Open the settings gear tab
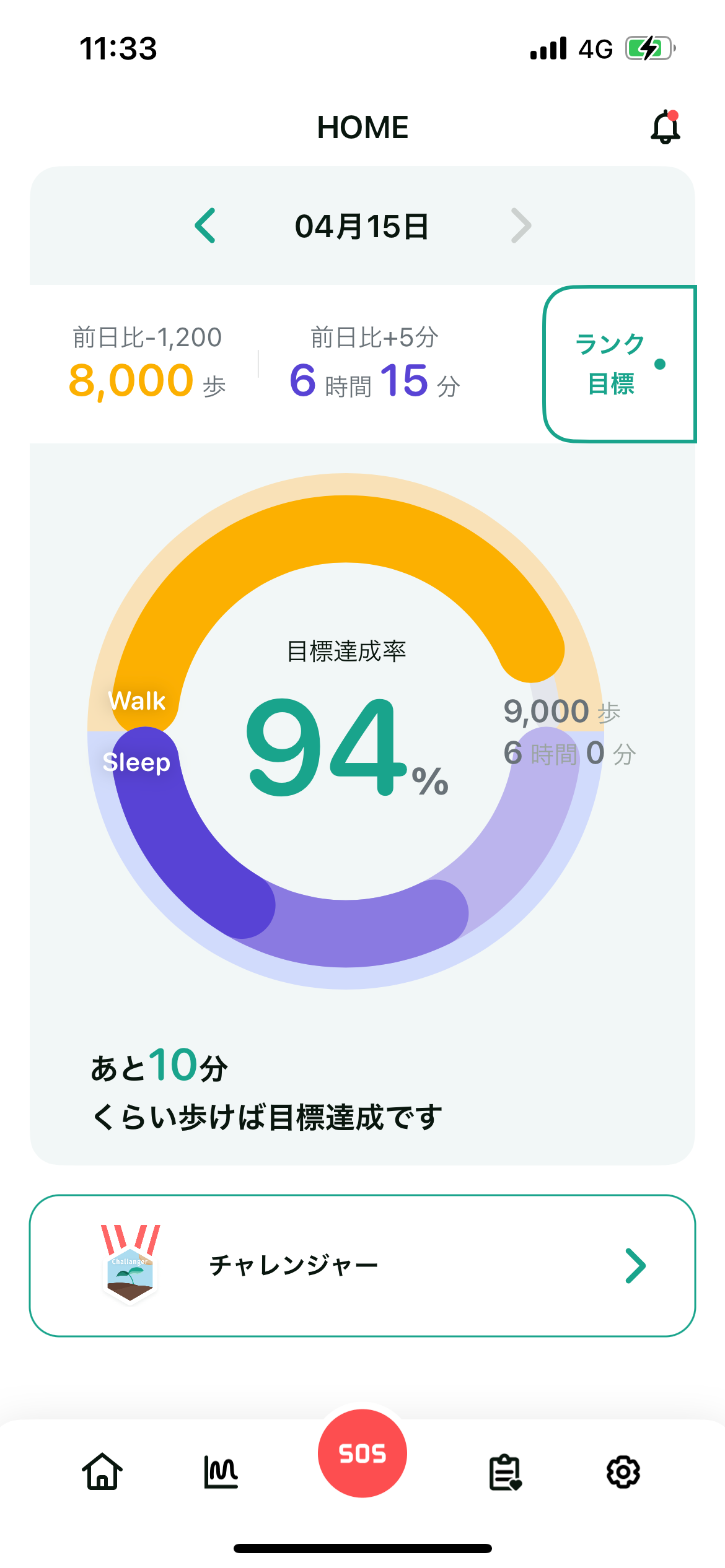The width and height of the screenshot is (725, 1568). click(x=623, y=1471)
